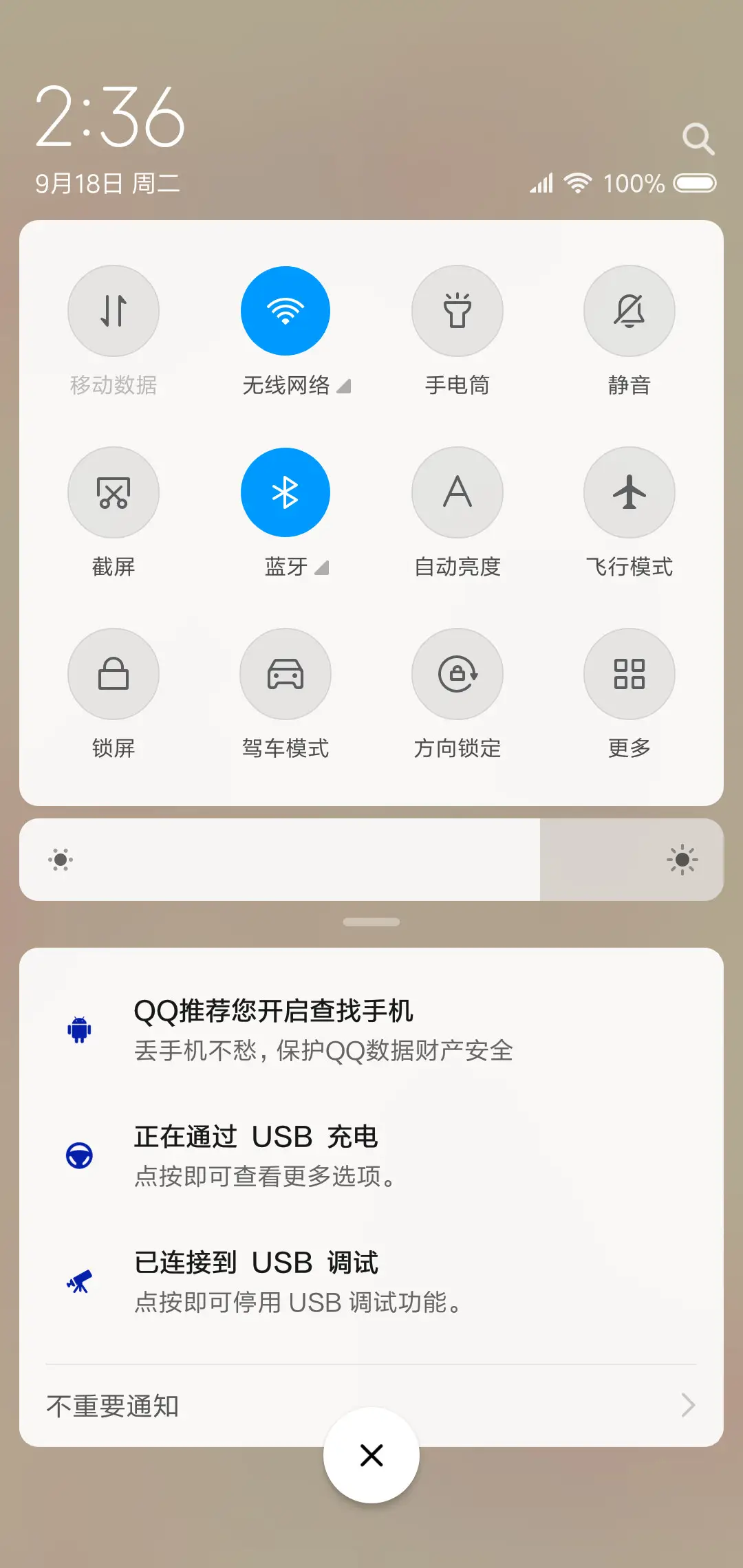
Task: Toggle mobile data tile
Action: (x=114, y=311)
